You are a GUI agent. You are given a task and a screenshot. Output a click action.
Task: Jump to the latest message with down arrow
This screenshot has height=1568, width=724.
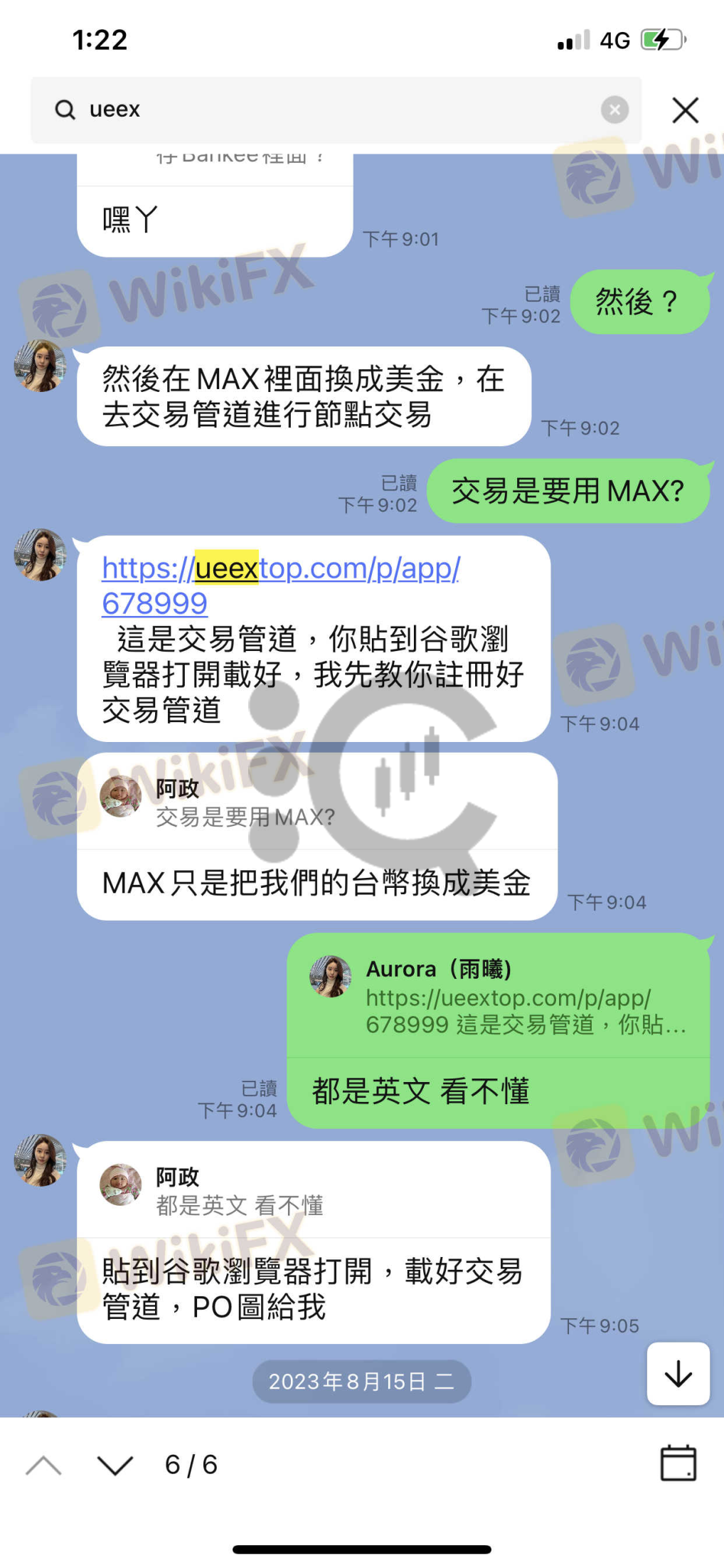(x=678, y=1373)
